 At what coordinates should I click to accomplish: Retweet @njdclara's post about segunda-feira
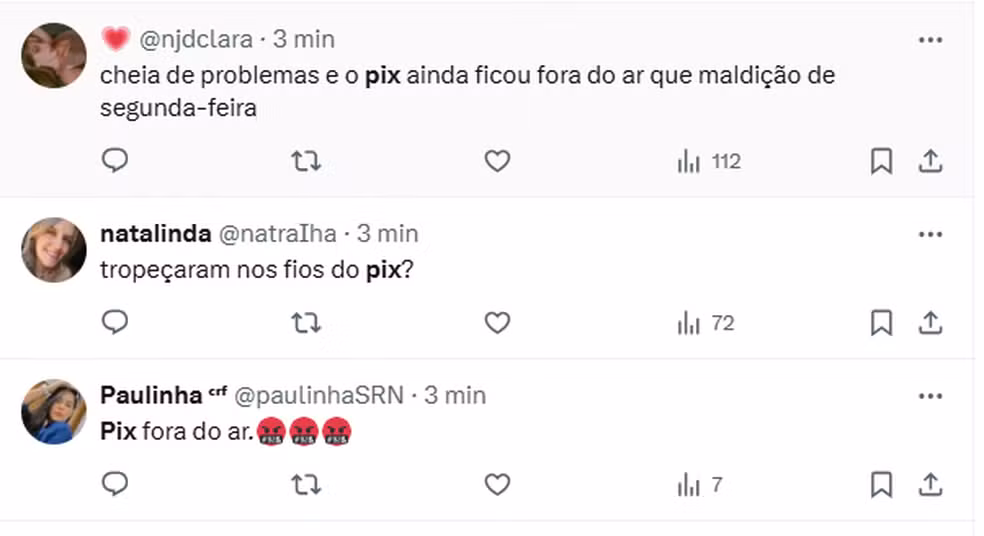pyautogui.click(x=306, y=161)
